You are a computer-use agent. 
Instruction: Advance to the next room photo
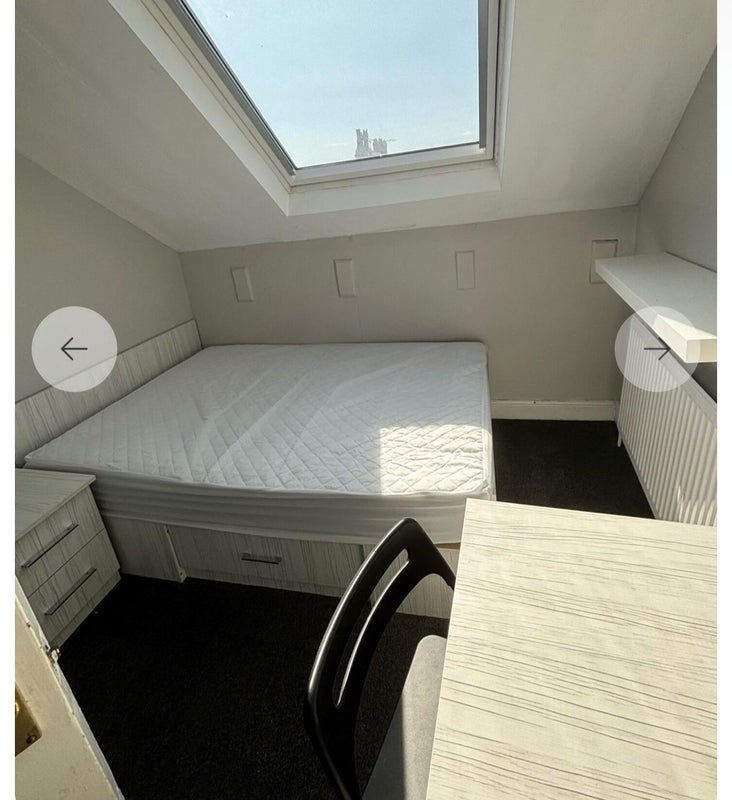pos(657,349)
